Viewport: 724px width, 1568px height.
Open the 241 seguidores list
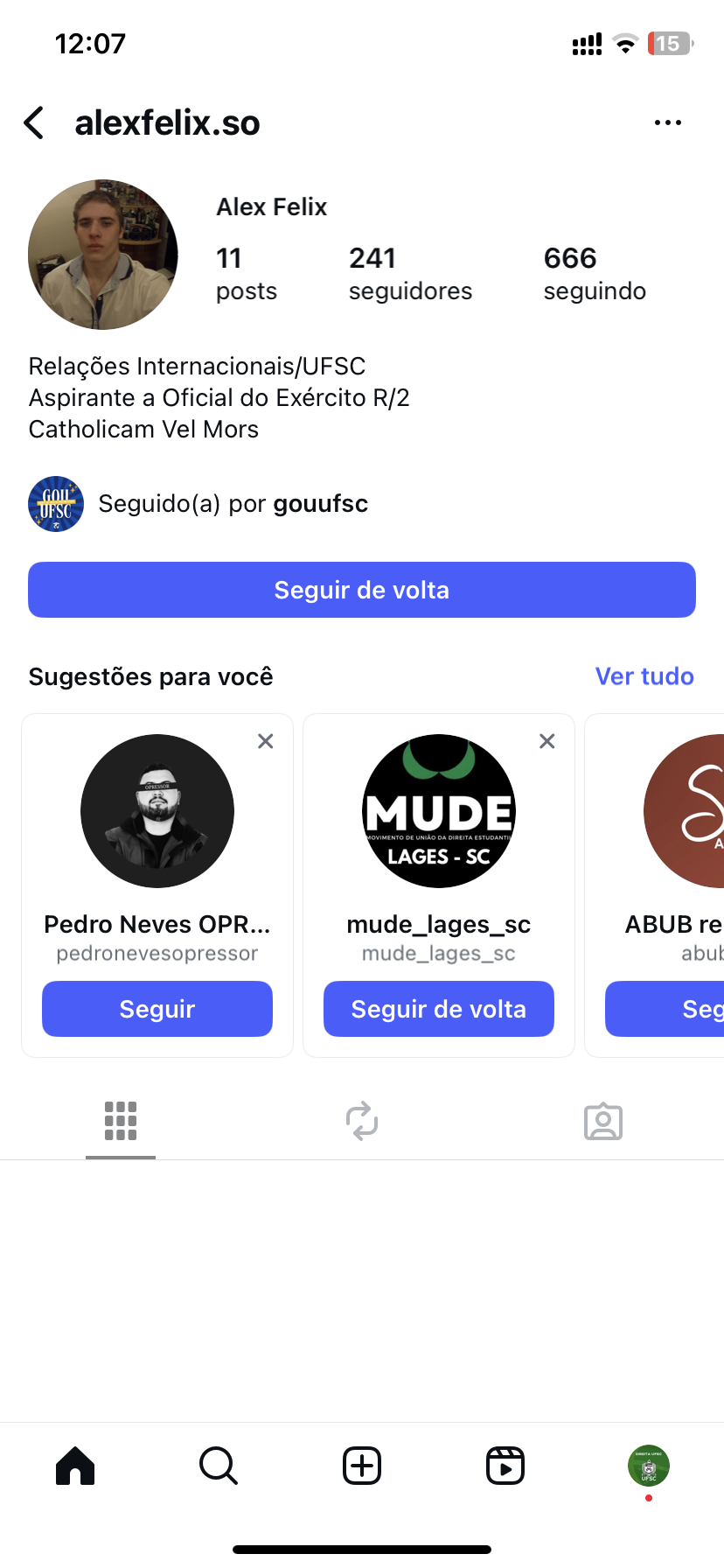click(409, 273)
